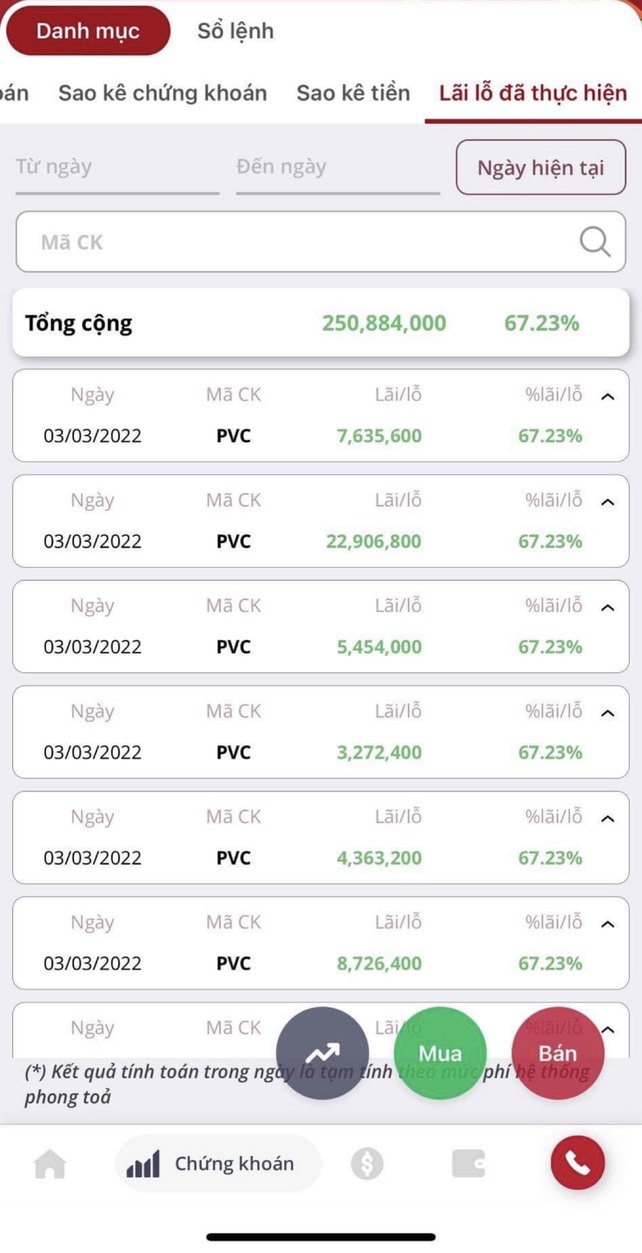Collapse the PVC row with 3,272,400 profit
Screen dimensions: 642x1253
[x=607, y=713]
